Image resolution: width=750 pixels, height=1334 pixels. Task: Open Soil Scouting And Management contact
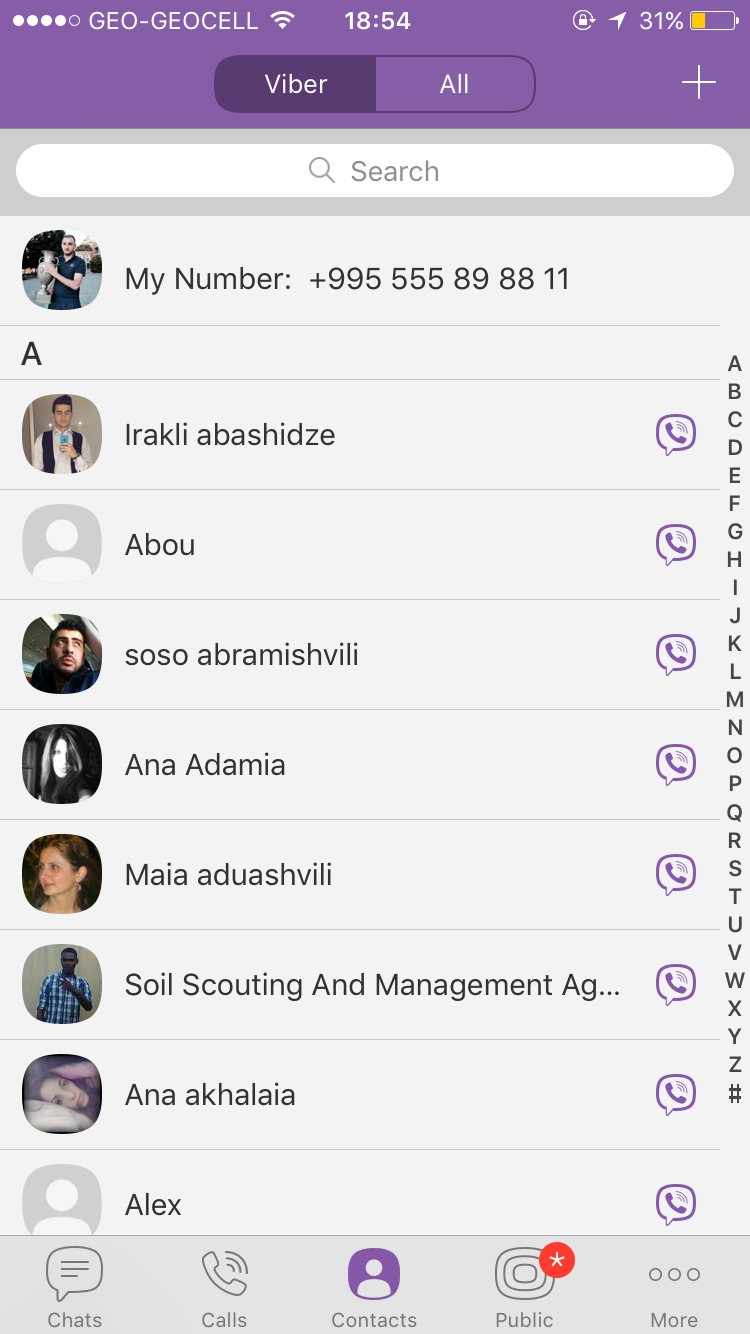[372, 985]
